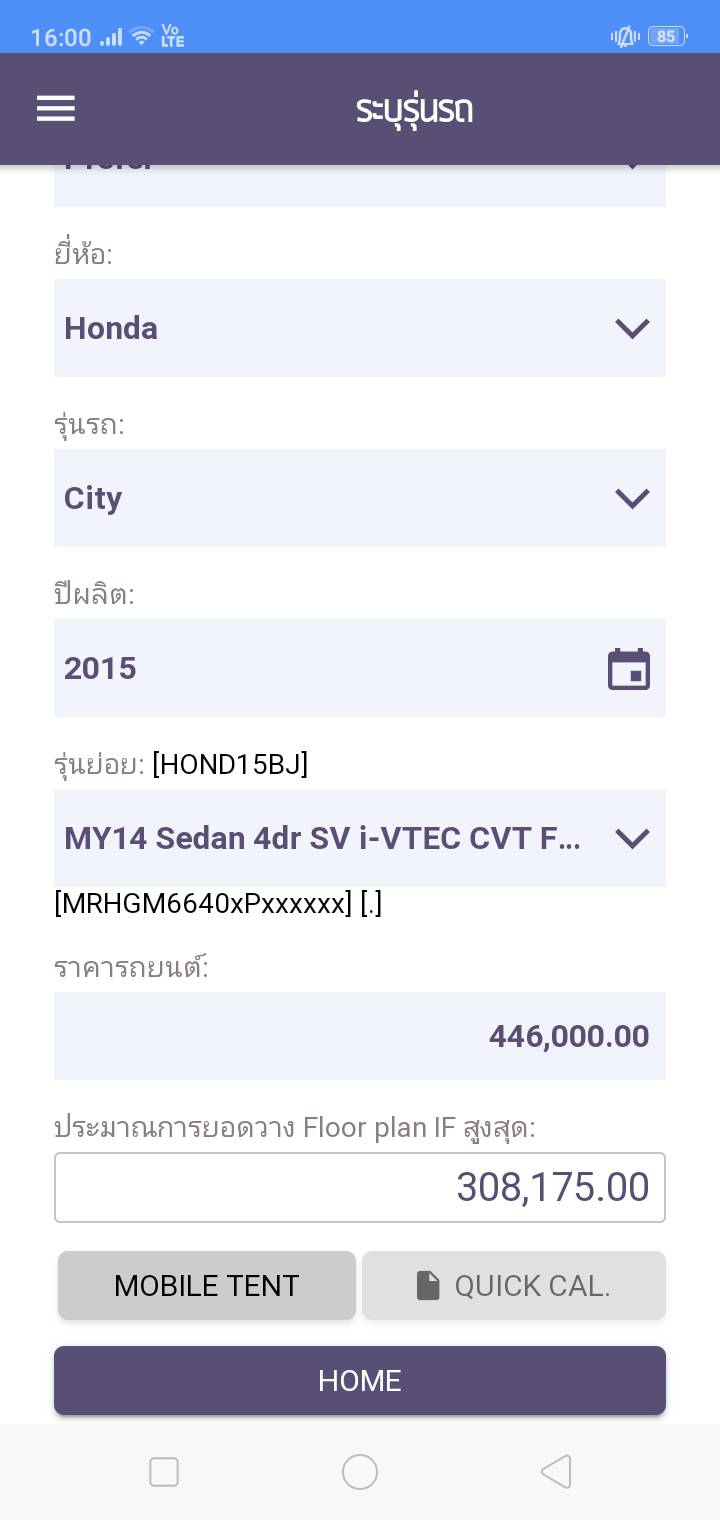The image size is (720, 1520).
Task: Open the City model dropdown
Action: click(x=360, y=498)
